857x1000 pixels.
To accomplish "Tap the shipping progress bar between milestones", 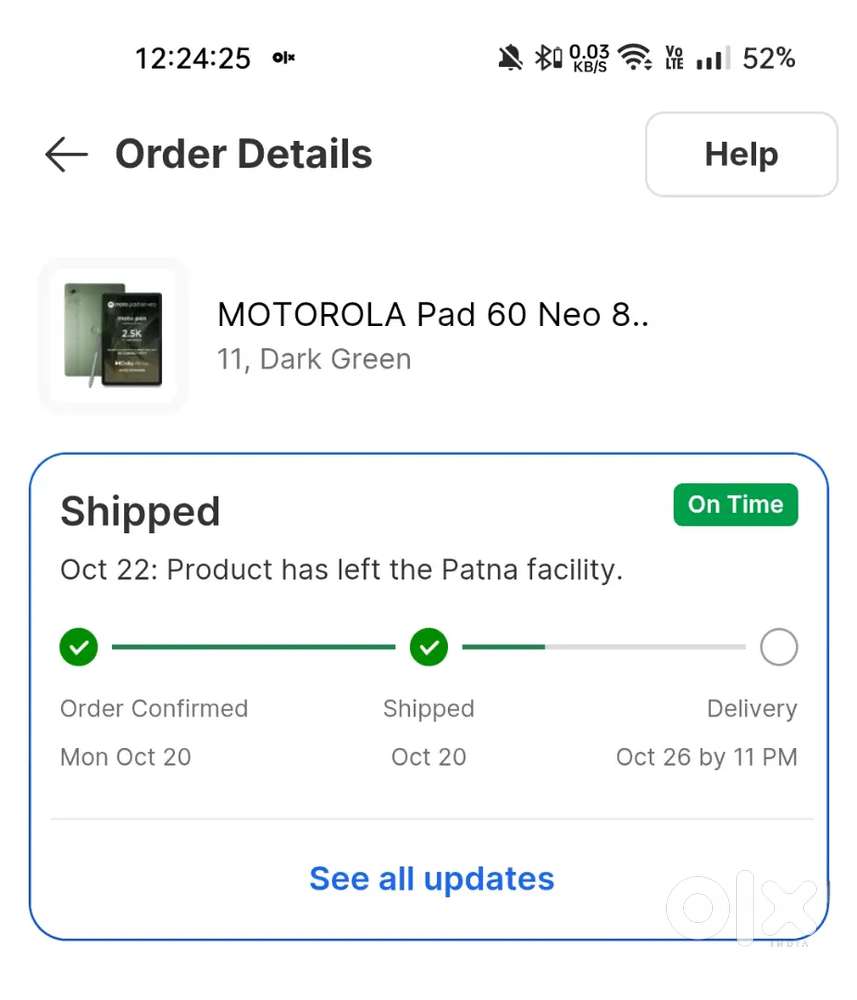I will 250,647.
